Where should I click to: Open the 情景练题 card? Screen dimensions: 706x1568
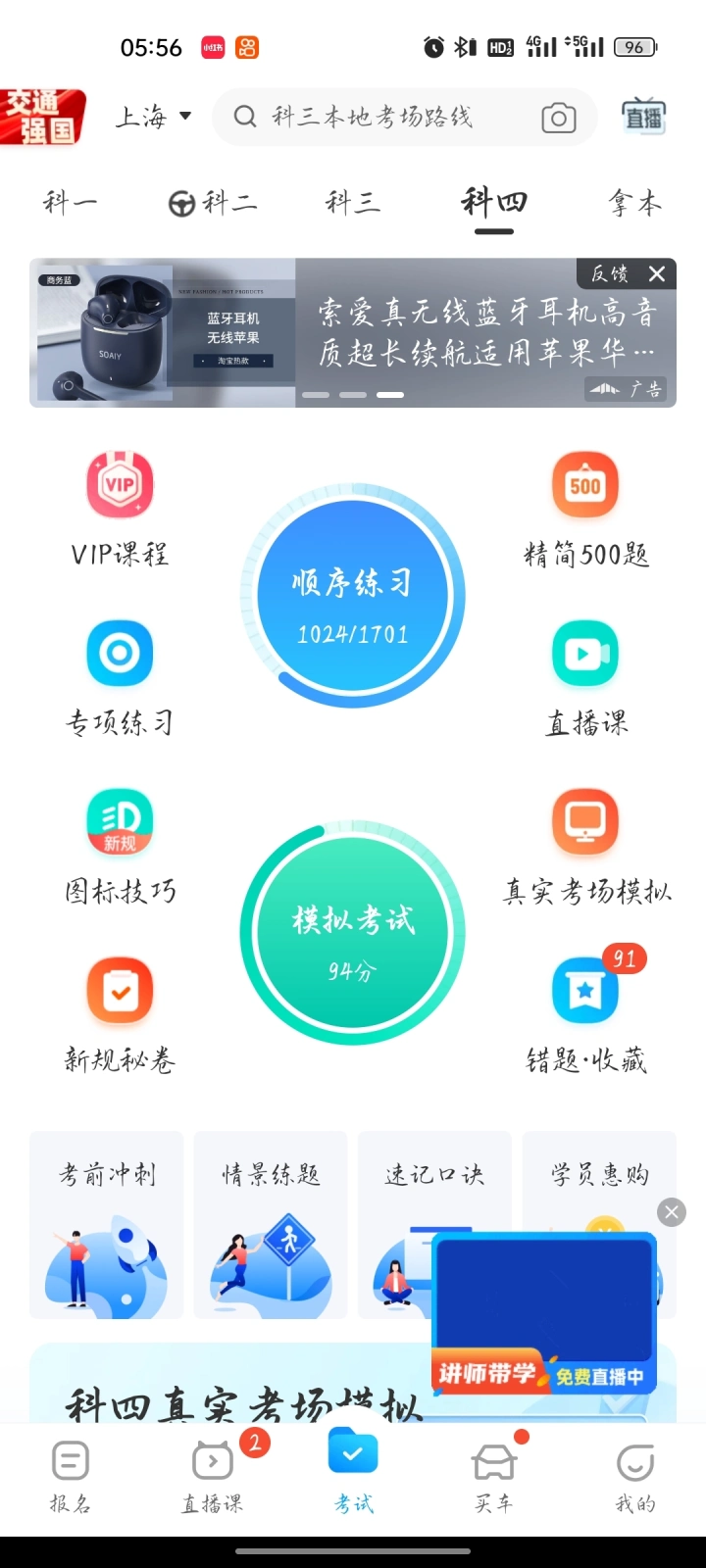click(x=271, y=1225)
